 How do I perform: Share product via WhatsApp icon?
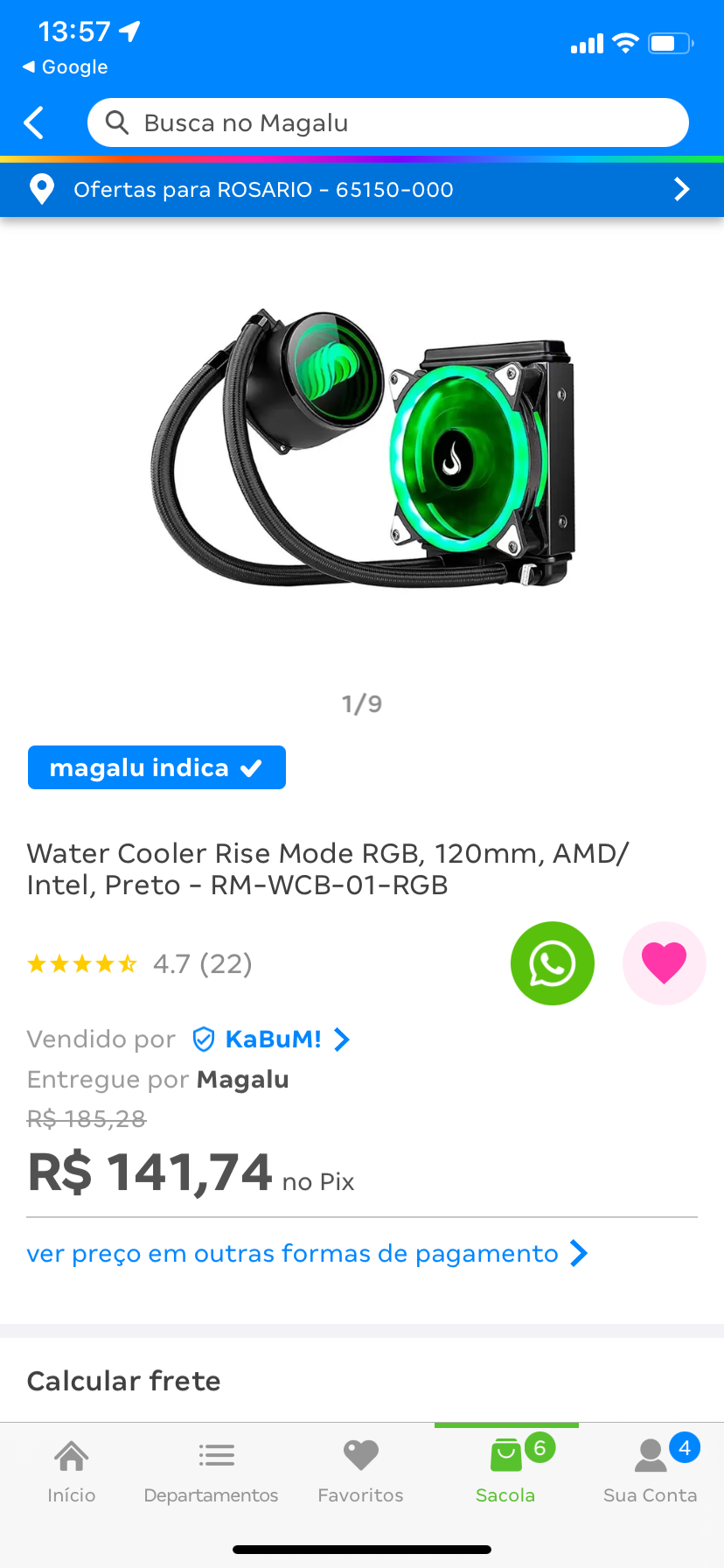coord(553,963)
